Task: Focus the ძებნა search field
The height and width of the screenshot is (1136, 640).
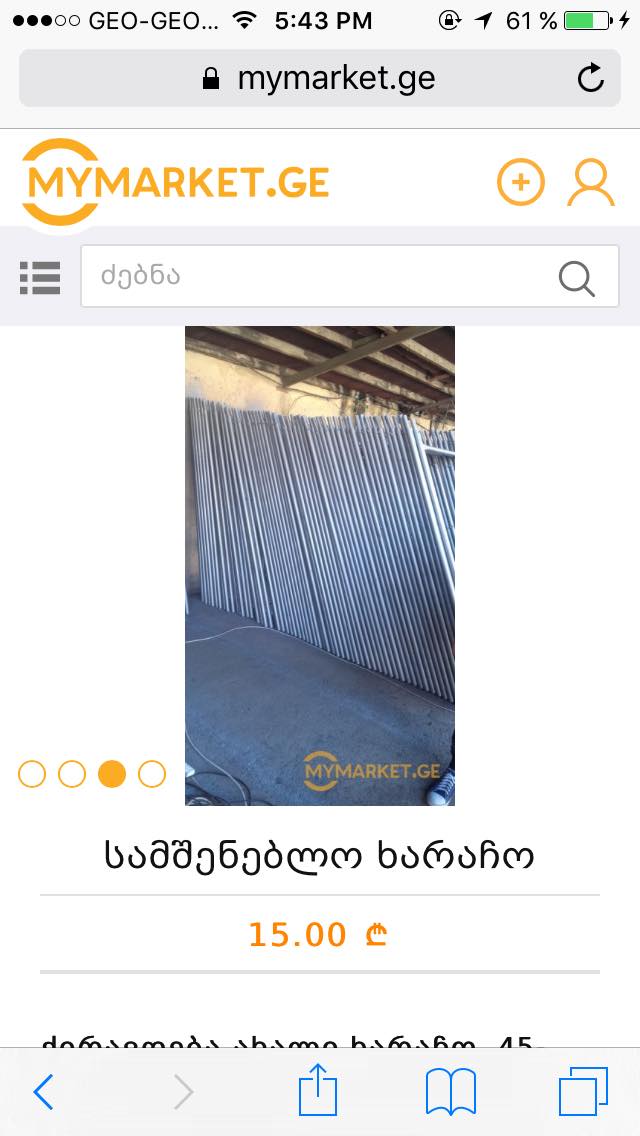Action: (x=315, y=276)
